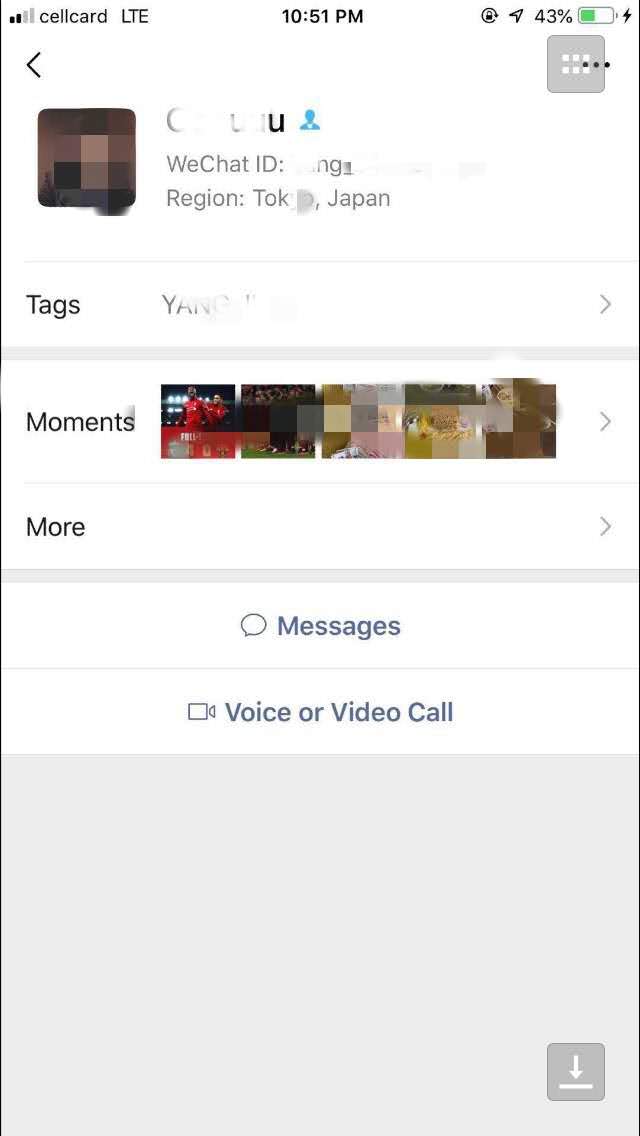The width and height of the screenshot is (640, 1136).
Task: Open the More row
Action: click(320, 527)
